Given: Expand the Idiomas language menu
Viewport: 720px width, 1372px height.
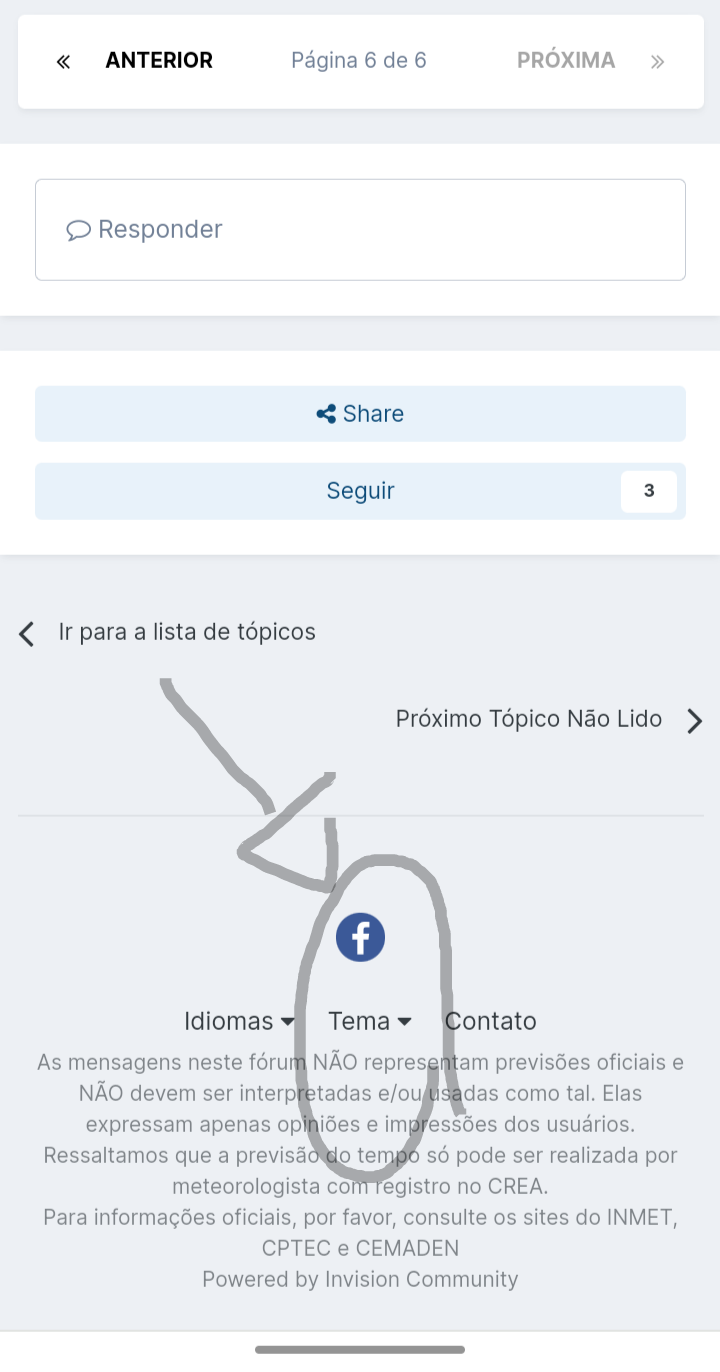Looking at the screenshot, I should coord(239,1021).
